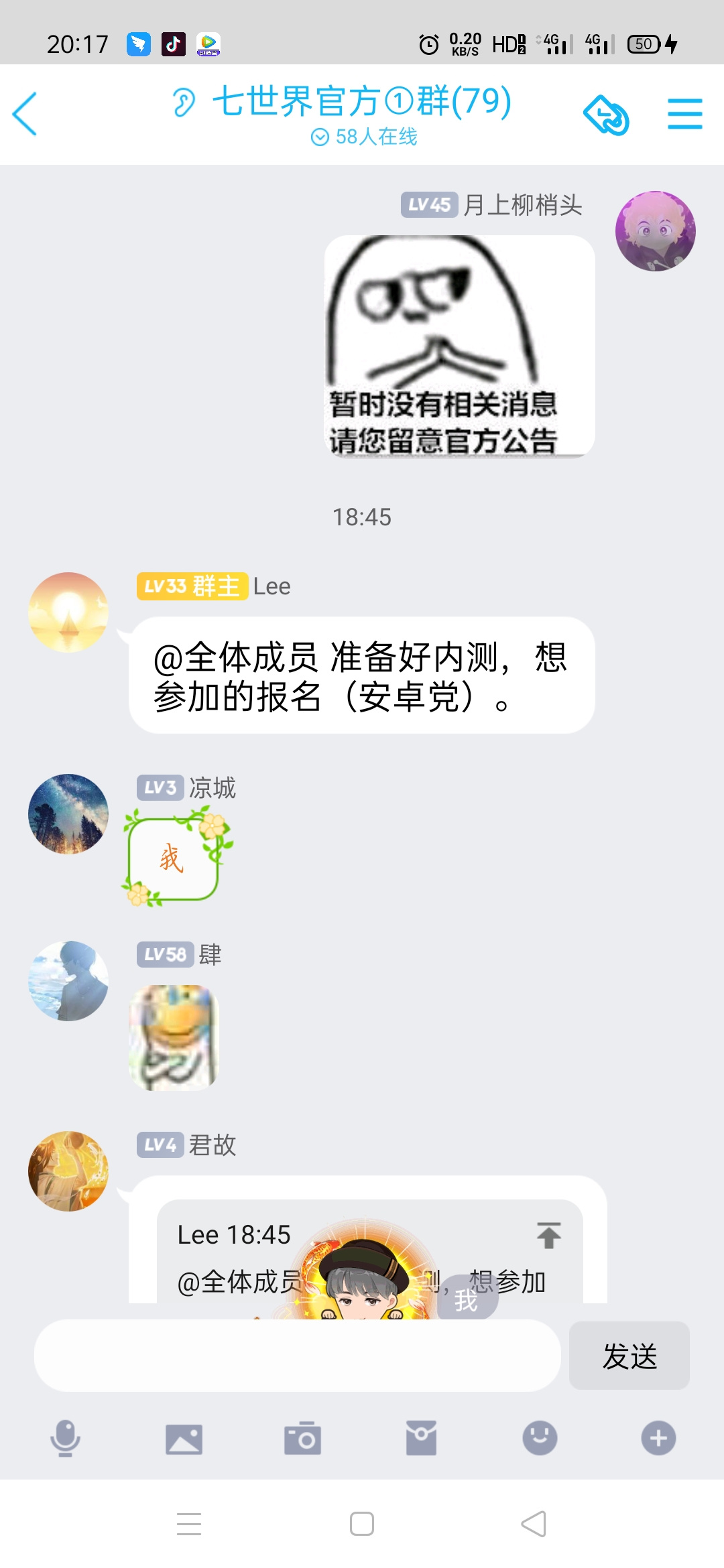The image size is (724, 1568).
Task: Go back from the group chat
Action: click(x=25, y=114)
